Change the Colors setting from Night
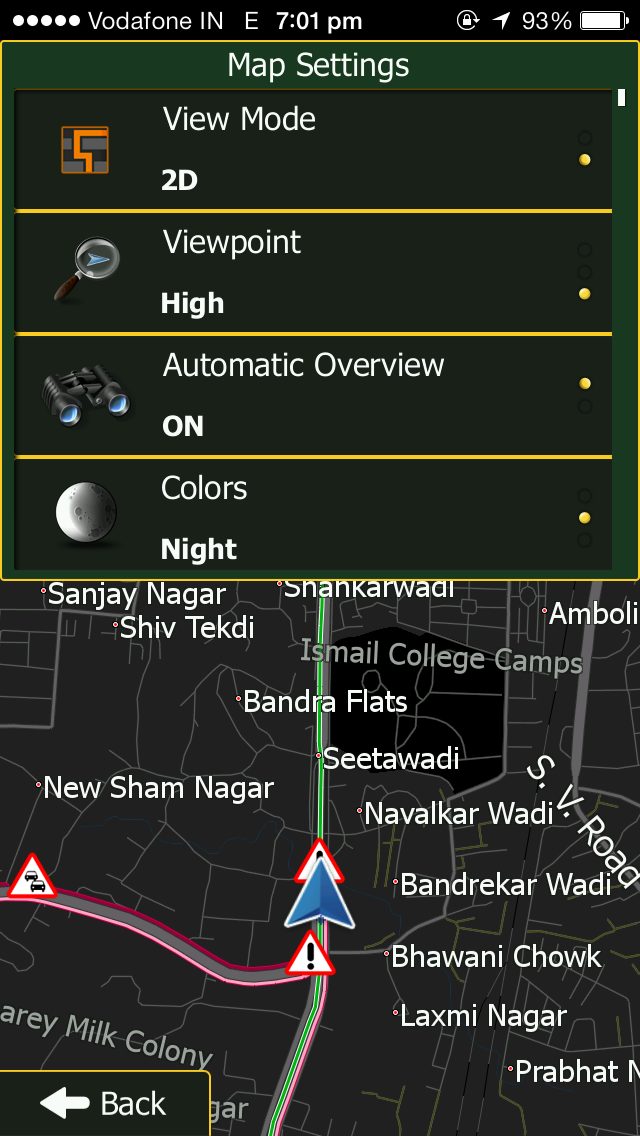The width and height of the screenshot is (640, 1136). (x=312, y=517)
